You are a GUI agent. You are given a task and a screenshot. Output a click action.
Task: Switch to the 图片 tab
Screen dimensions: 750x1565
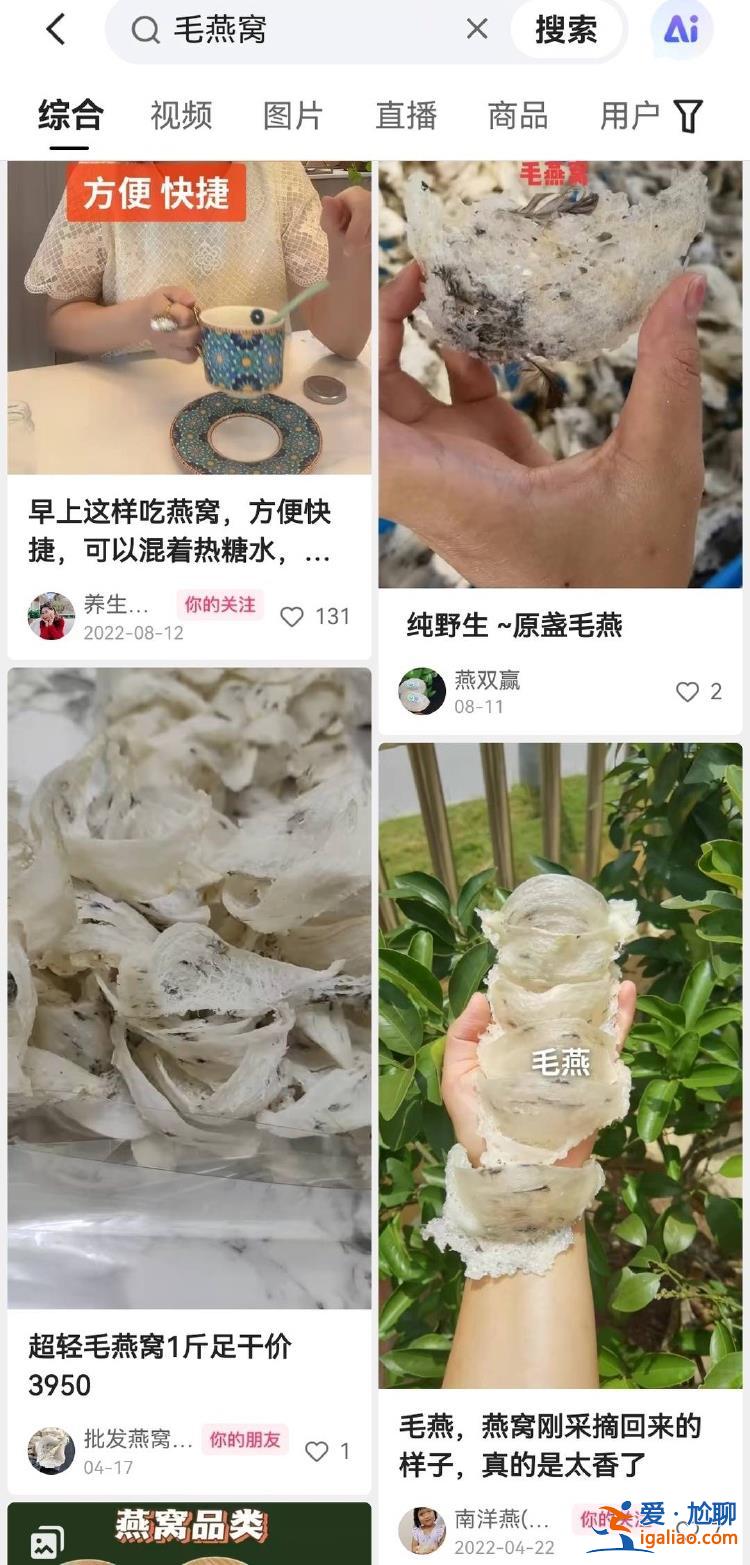[x=293, y=116]
